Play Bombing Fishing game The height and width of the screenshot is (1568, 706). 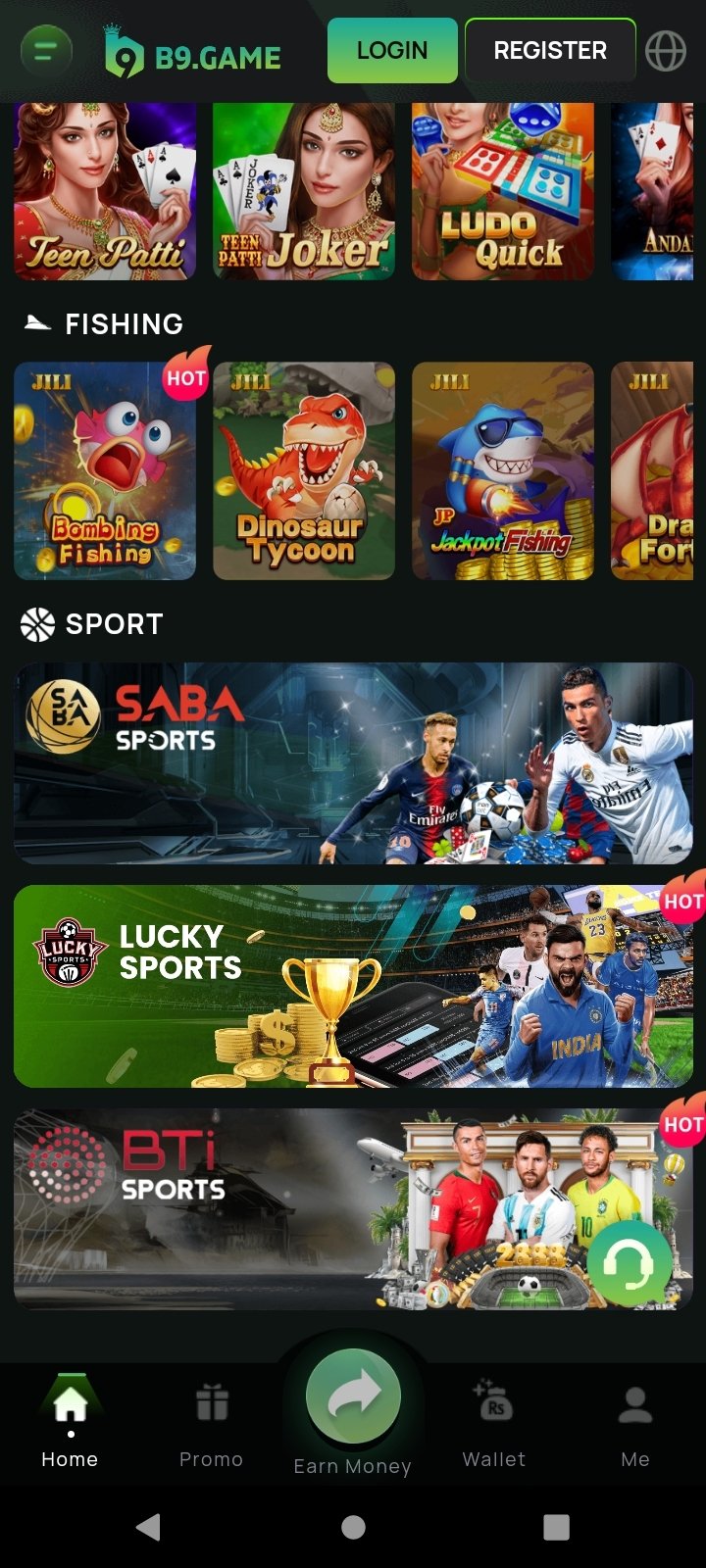click(x=105, y=471)
